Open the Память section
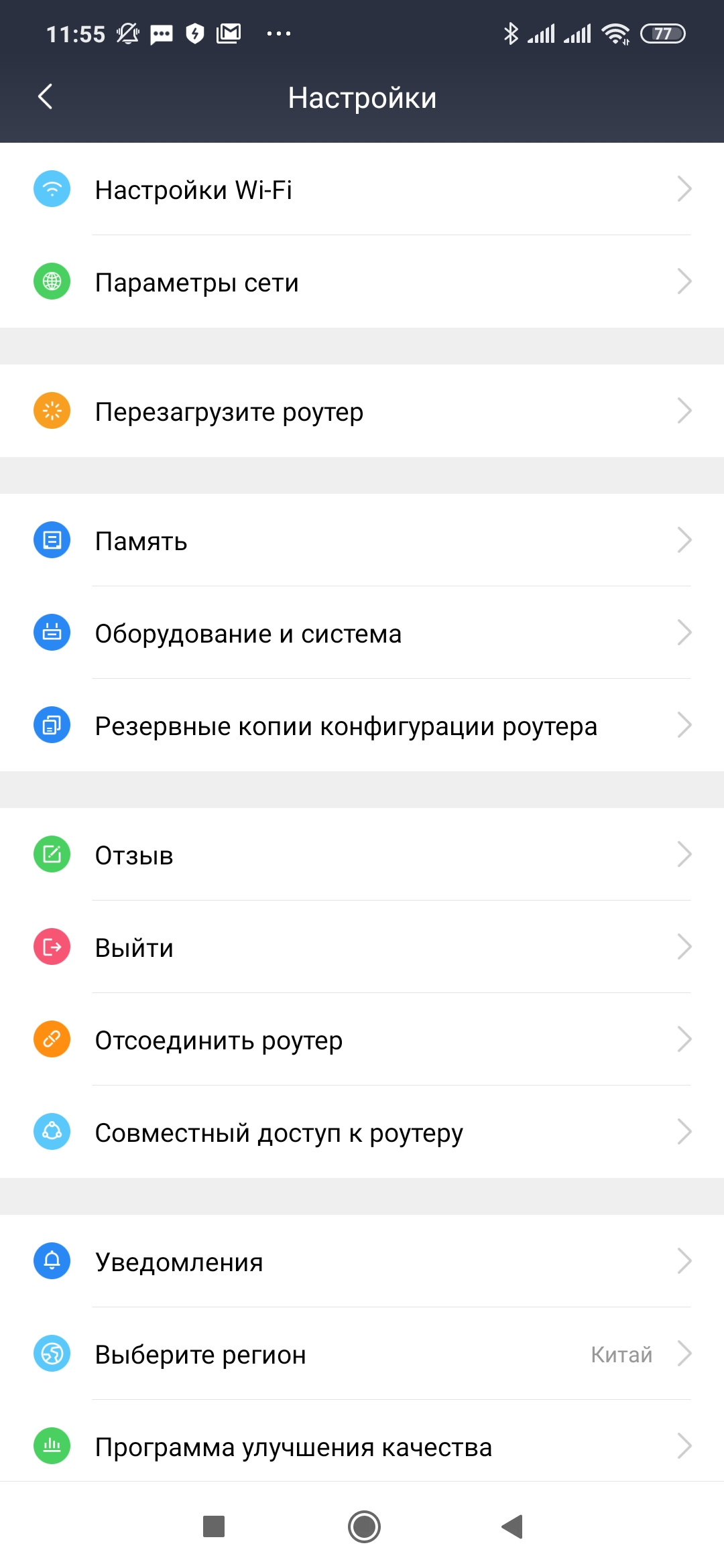 coord(362,541)
